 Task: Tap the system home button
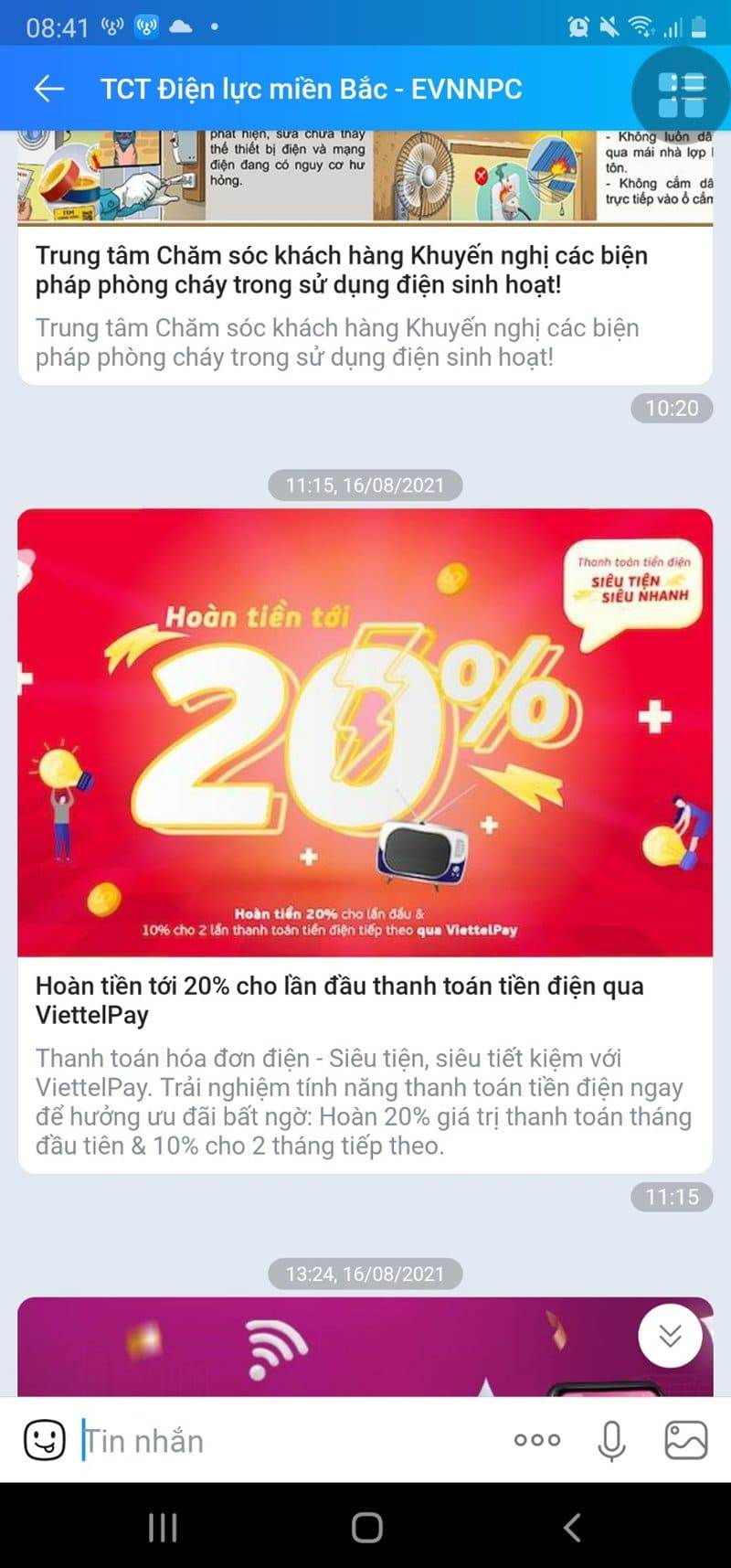tap(366, 1527)
